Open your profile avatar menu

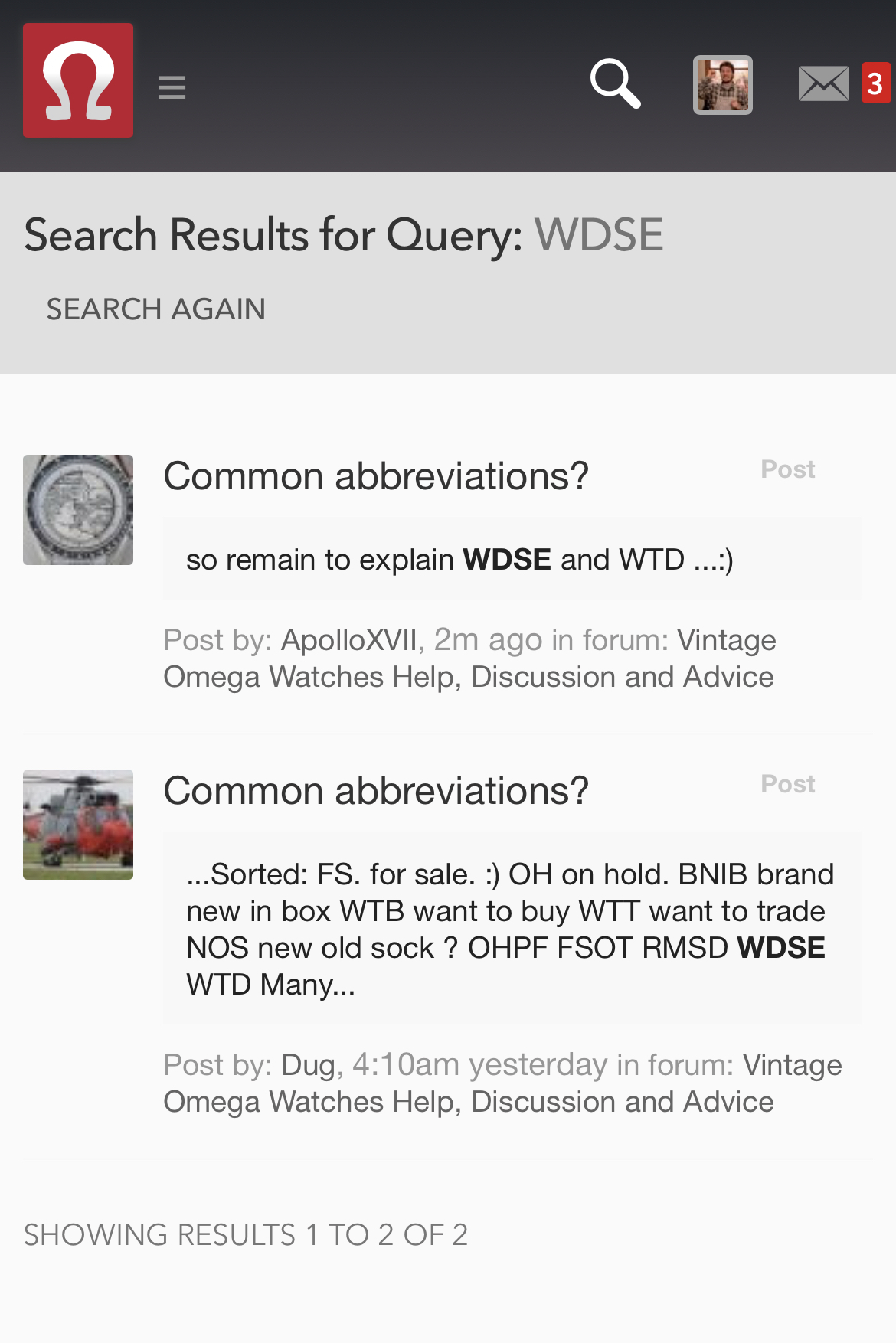point(722,85)
